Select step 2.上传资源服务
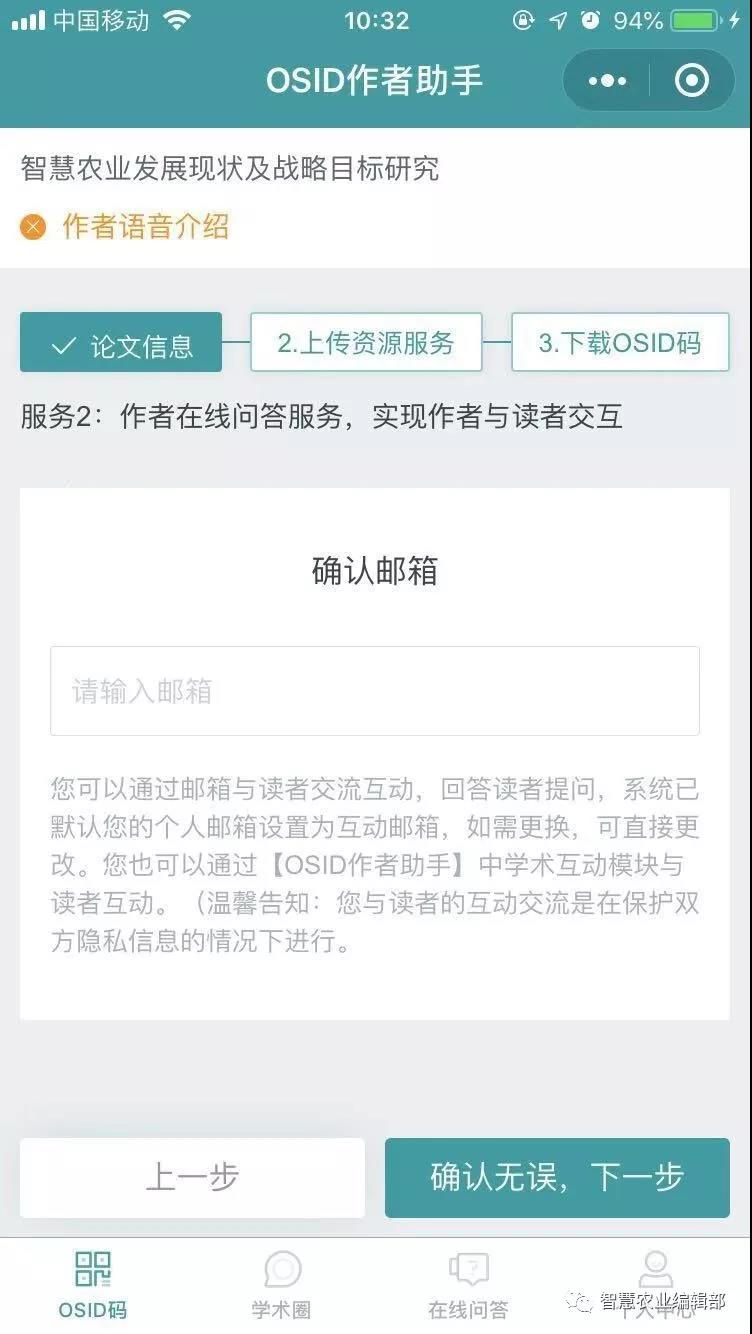Viewport: 752px width, 1334px height. [366, 343]
